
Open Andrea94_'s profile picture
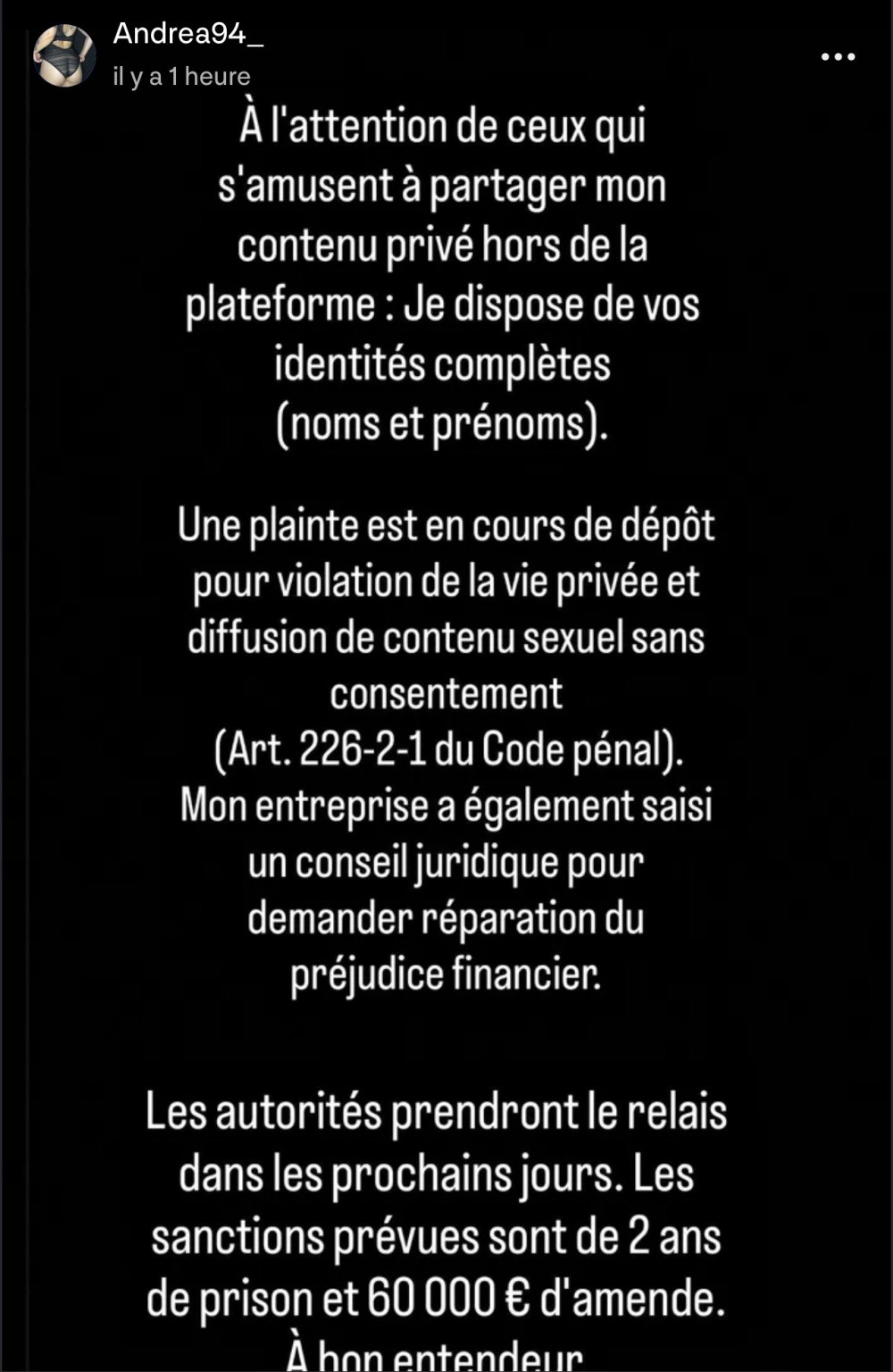tap(64, 55)
